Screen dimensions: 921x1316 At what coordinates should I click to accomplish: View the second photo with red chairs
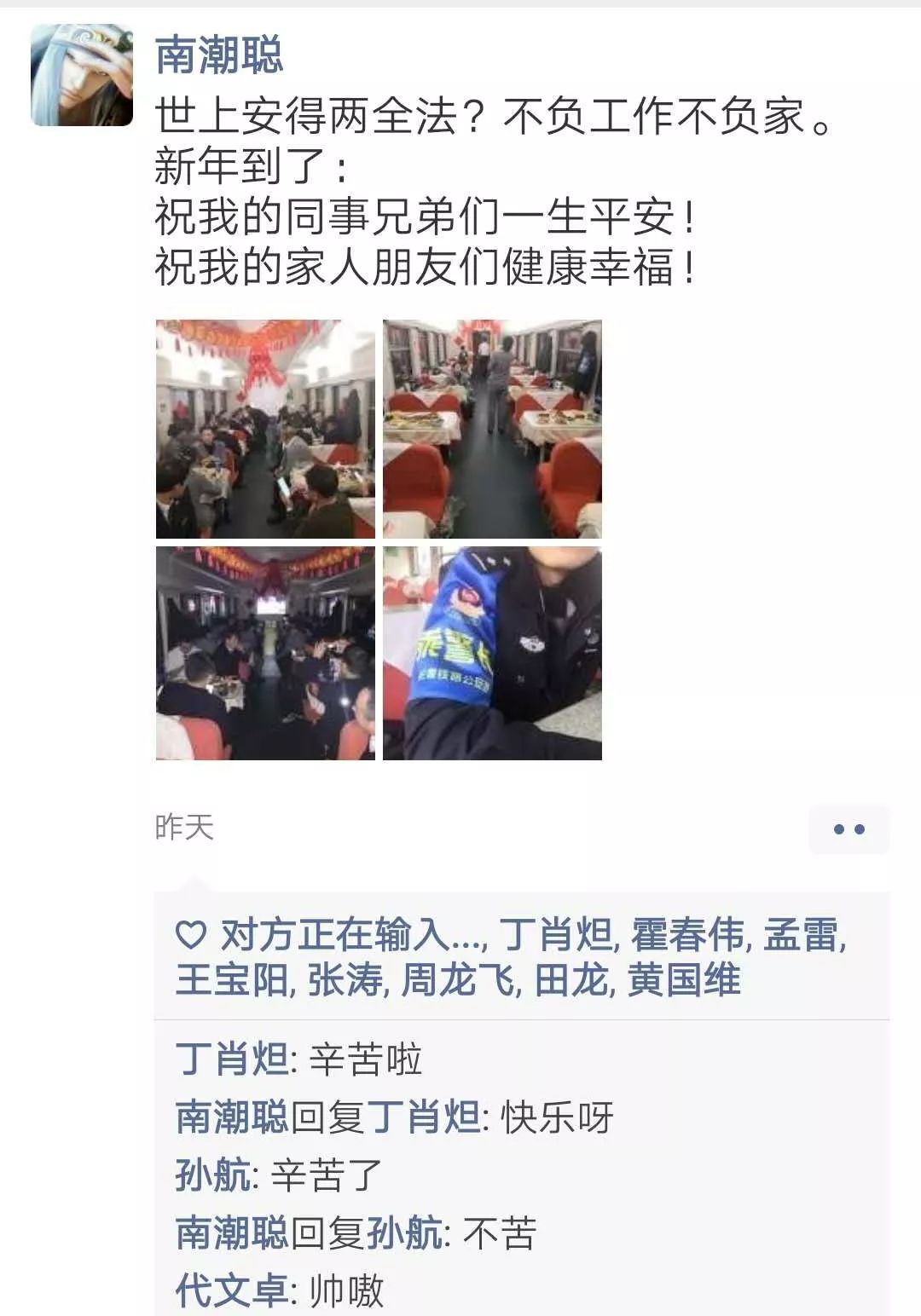click(x=492, y=429)
